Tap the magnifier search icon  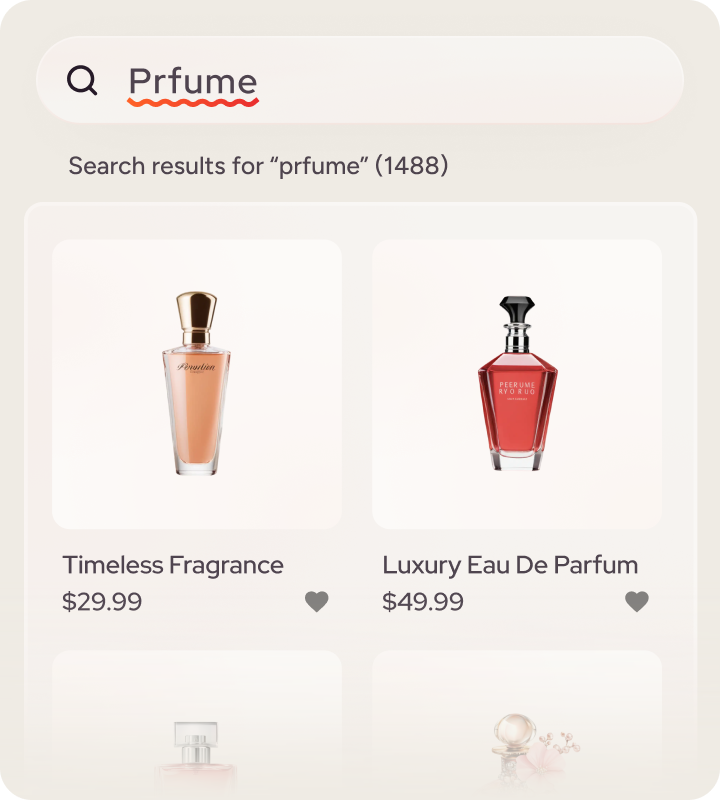click(x=82, y=80)
